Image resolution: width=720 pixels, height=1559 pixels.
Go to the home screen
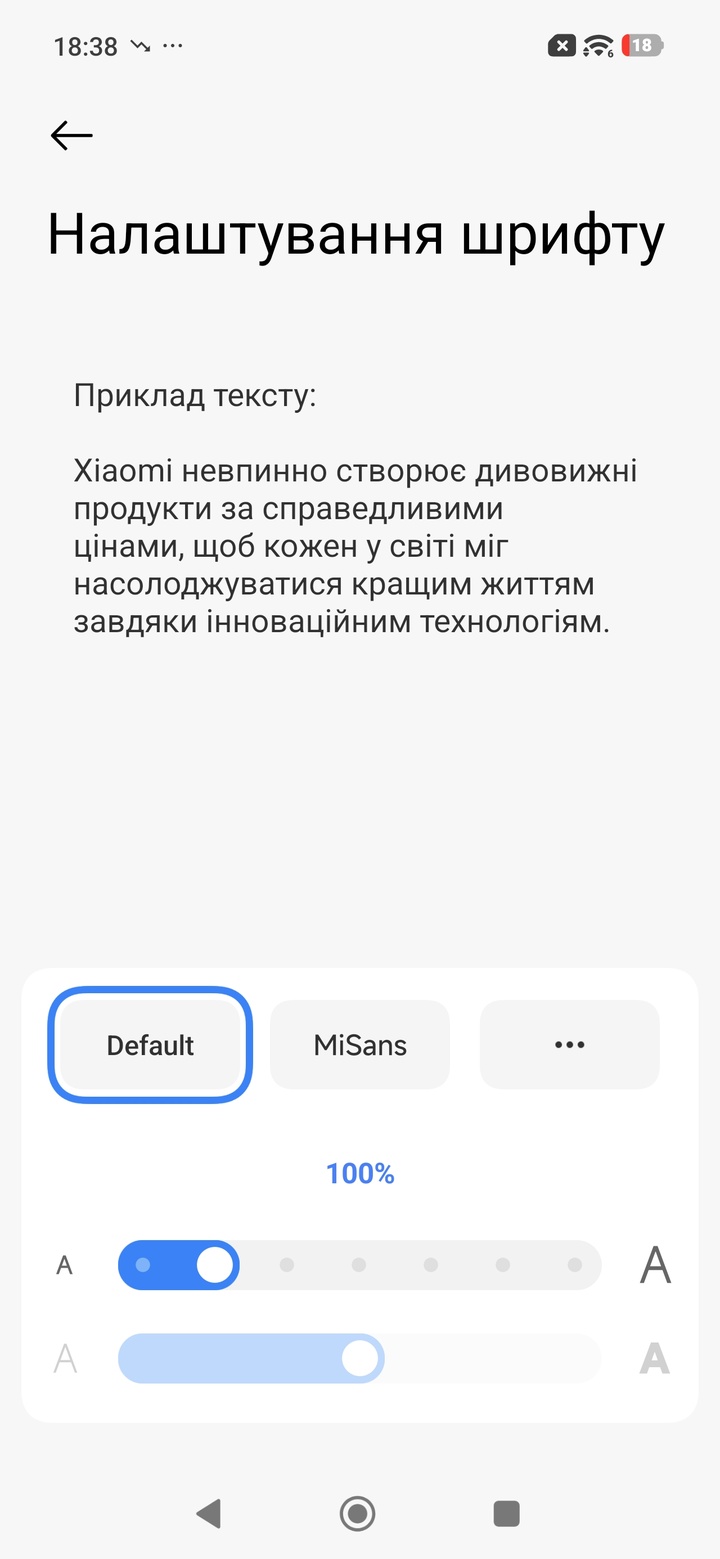358,1513
